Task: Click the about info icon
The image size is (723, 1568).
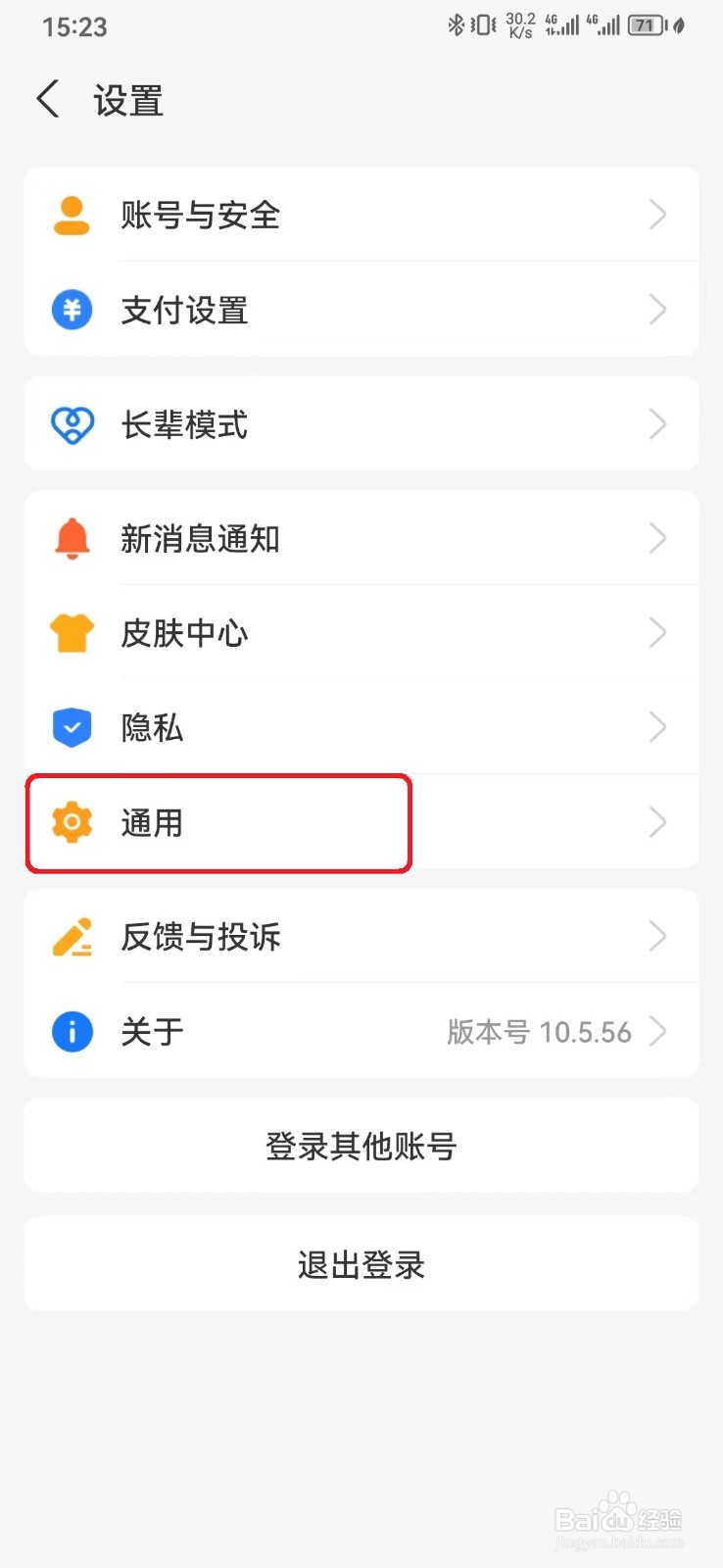Action: 71,1030
